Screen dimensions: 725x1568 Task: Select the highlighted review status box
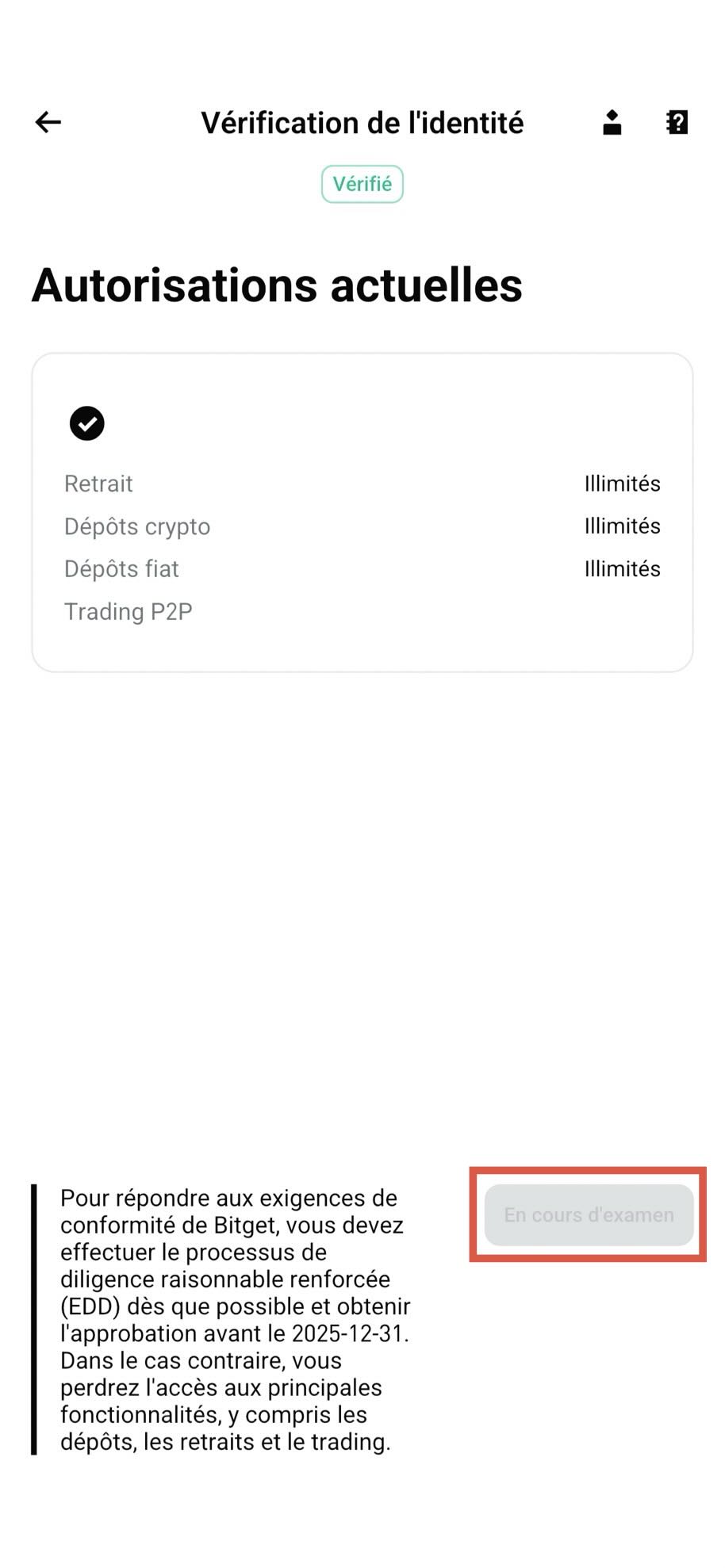(x=587, y=1214)
